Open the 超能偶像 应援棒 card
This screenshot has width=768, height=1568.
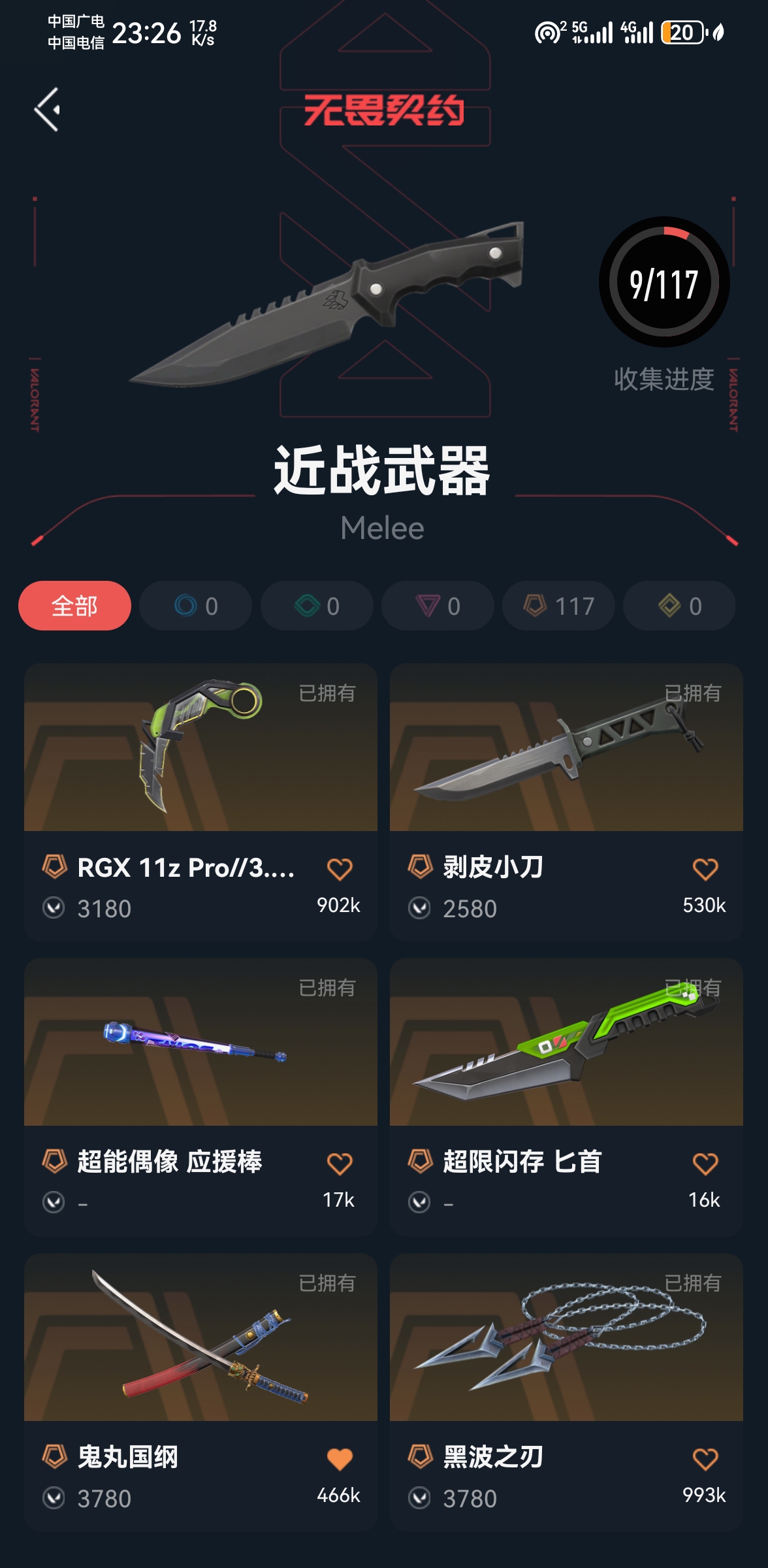(x=200, y=1097)
